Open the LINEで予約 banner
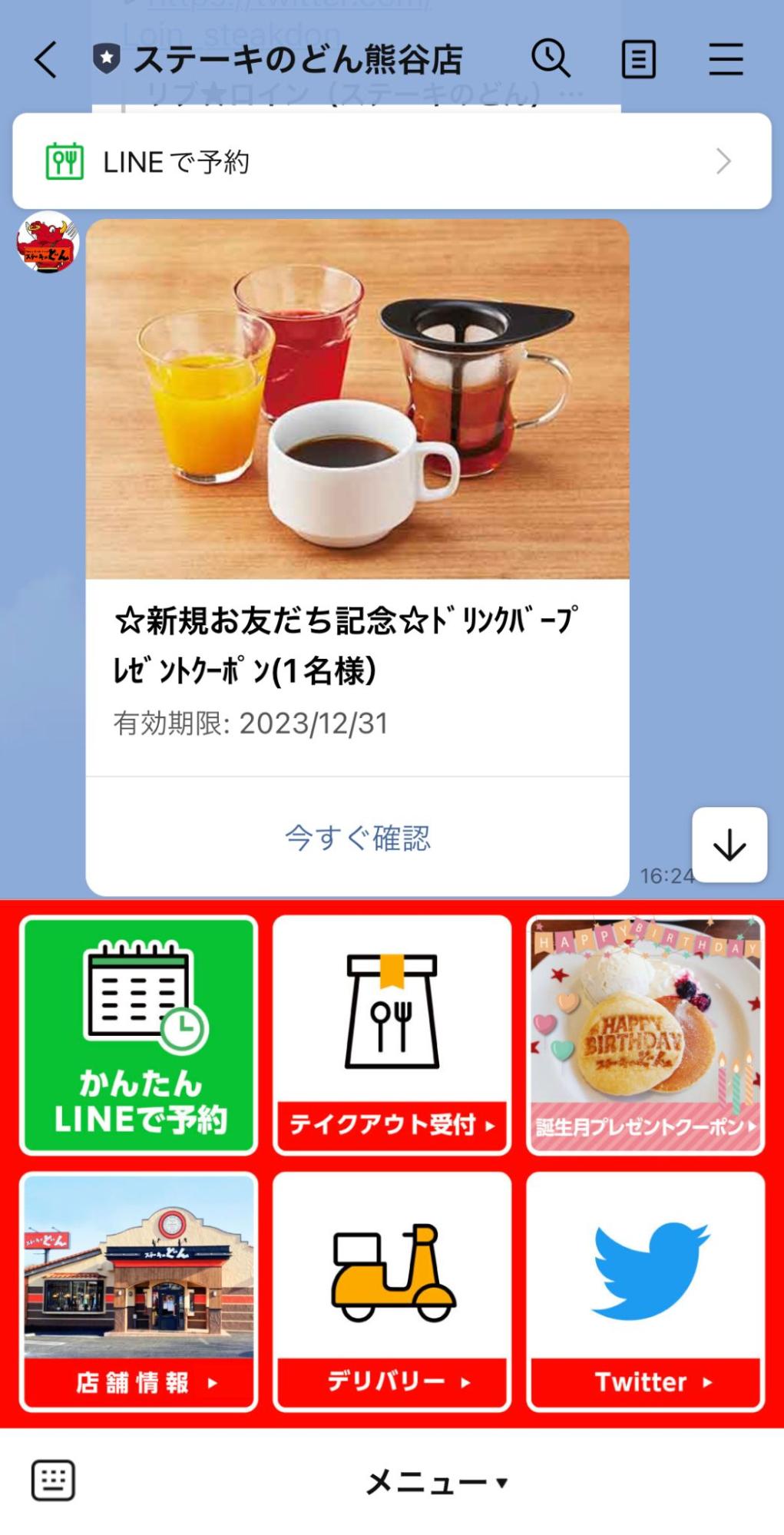 click(392, 161)
